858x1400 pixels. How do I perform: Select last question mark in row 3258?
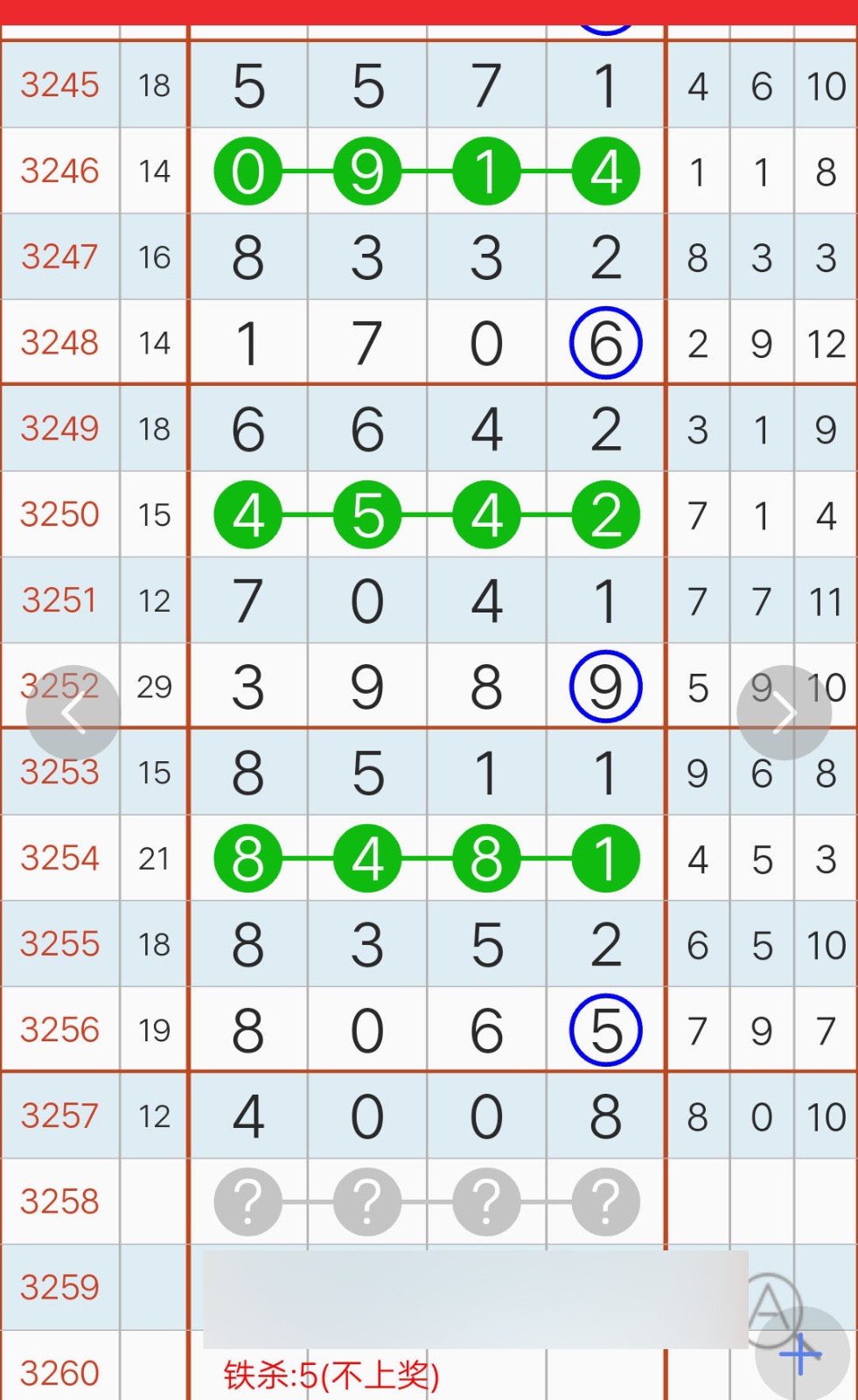[605, 1201]
